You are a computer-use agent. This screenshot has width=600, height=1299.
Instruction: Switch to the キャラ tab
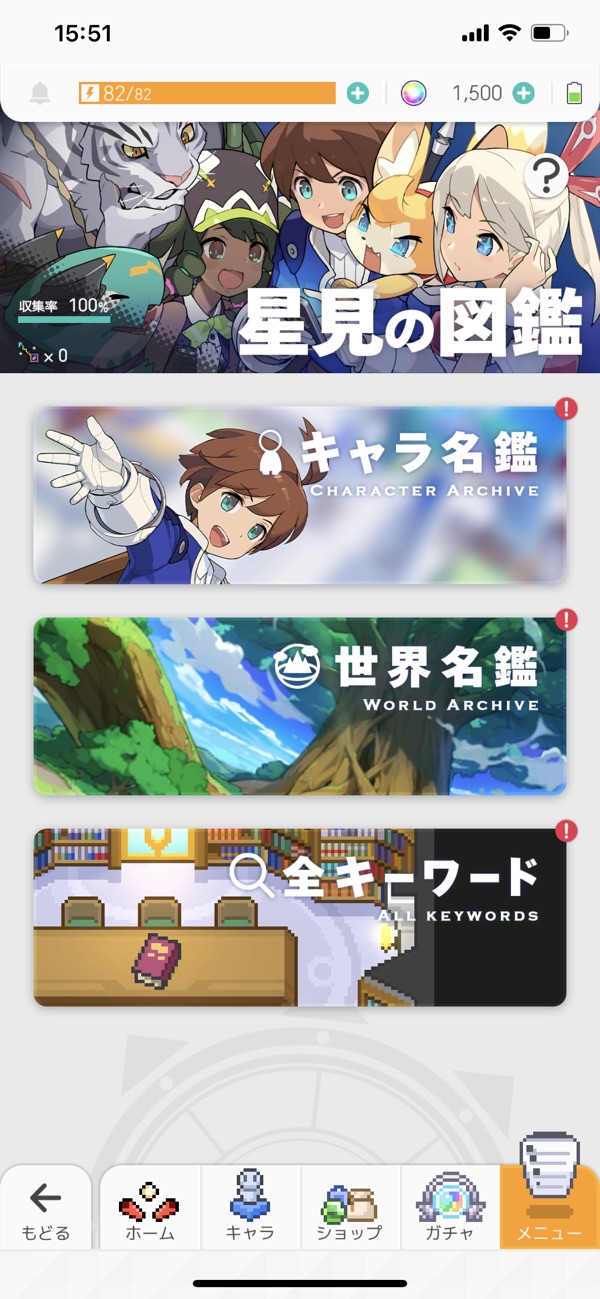(250, 1209)
